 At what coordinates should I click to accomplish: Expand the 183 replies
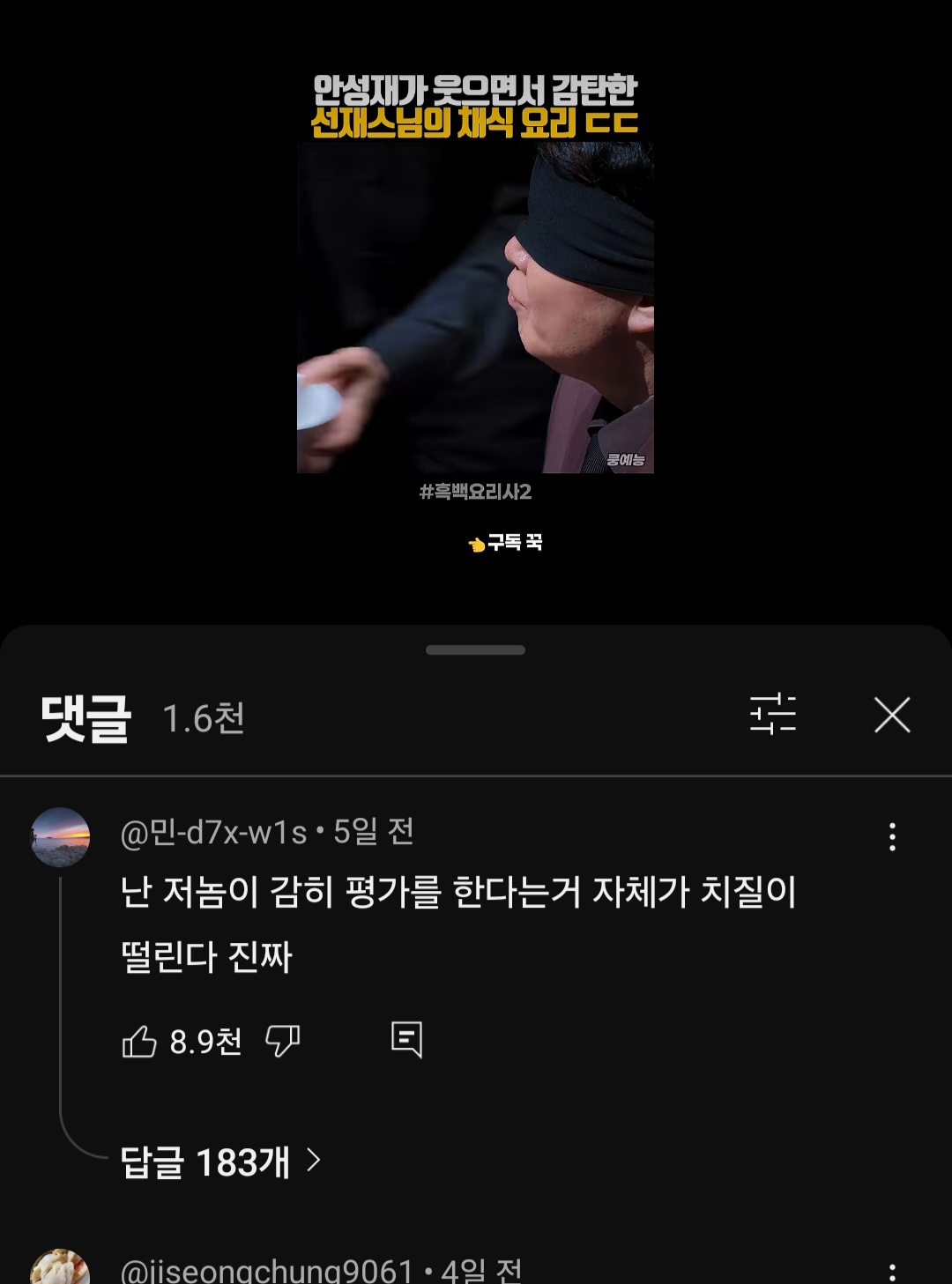tap(220, 1162)
